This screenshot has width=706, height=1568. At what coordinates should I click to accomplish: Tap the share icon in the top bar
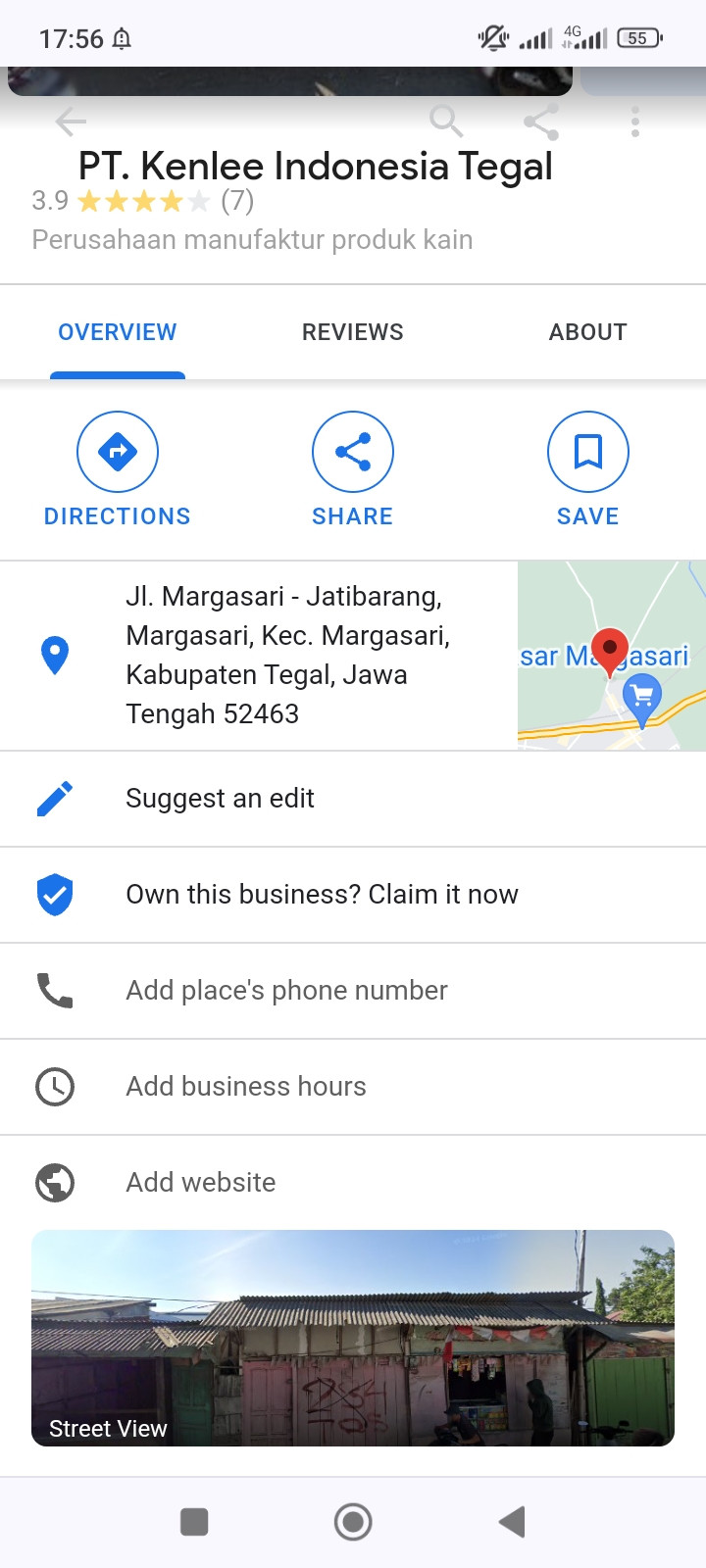tap(541, 122)
